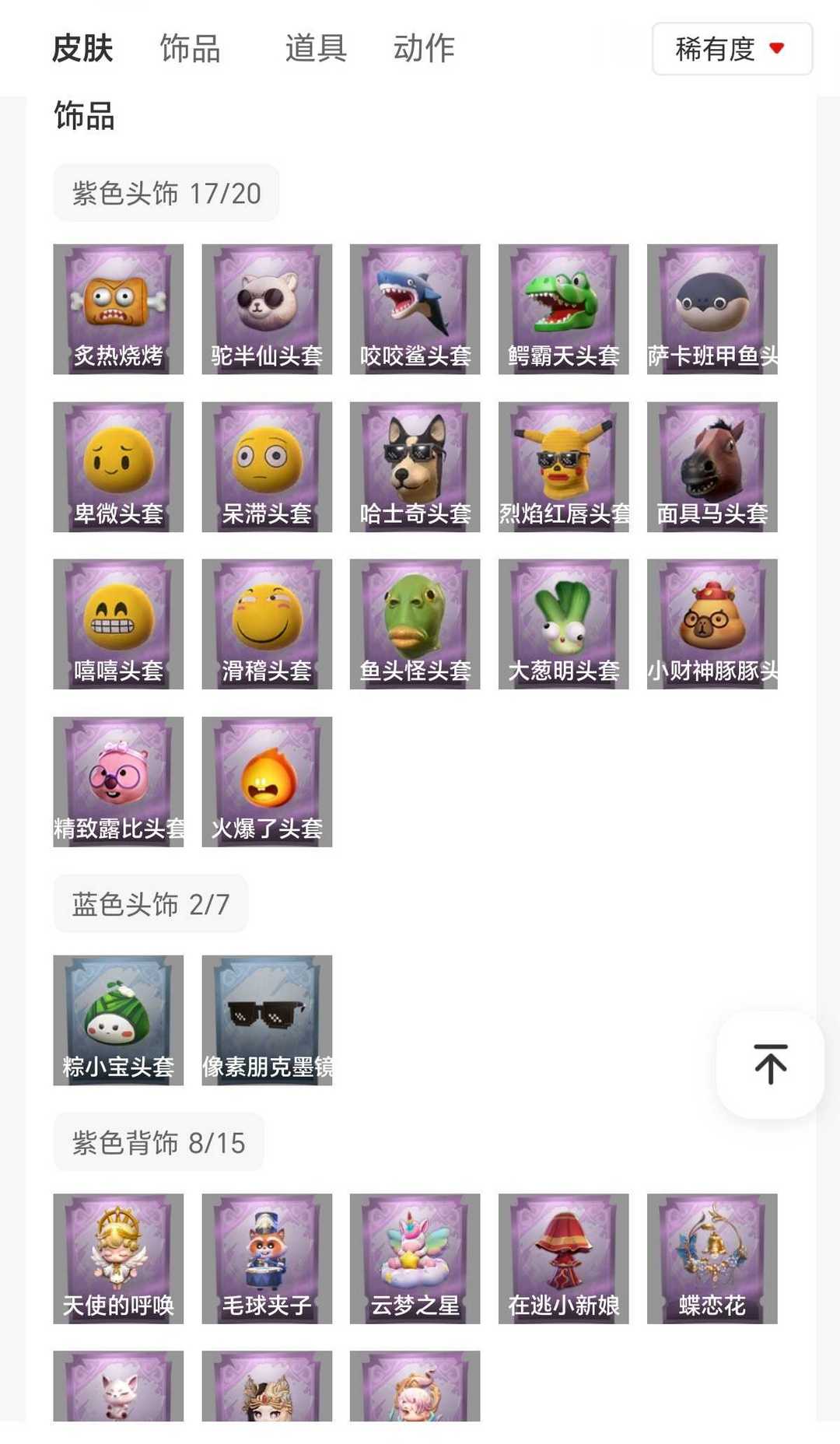Open the 天使的呼唤 back accessory
840x1444 pixels.
[x=118, y=1258]
